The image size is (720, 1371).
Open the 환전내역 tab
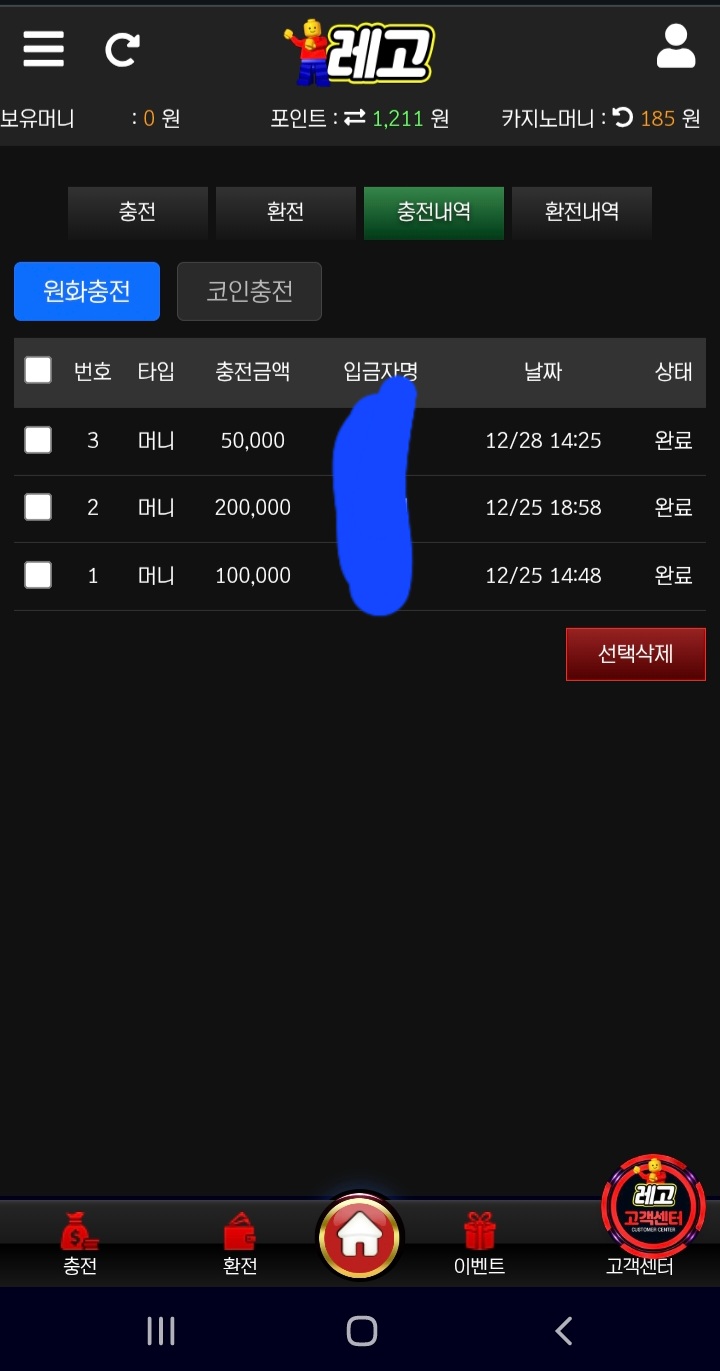(581, 212)
